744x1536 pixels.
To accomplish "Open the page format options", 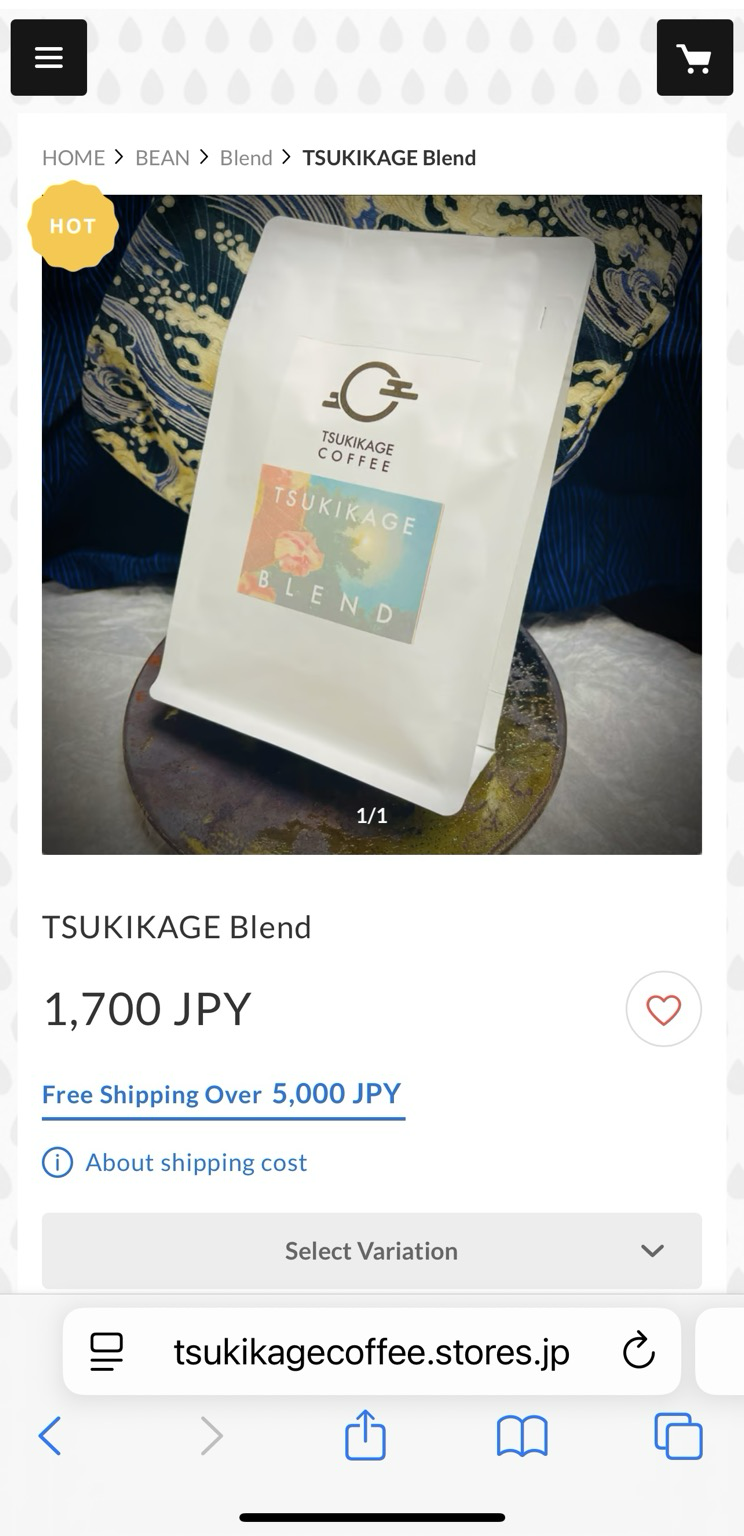I will tap(106, 1352).
